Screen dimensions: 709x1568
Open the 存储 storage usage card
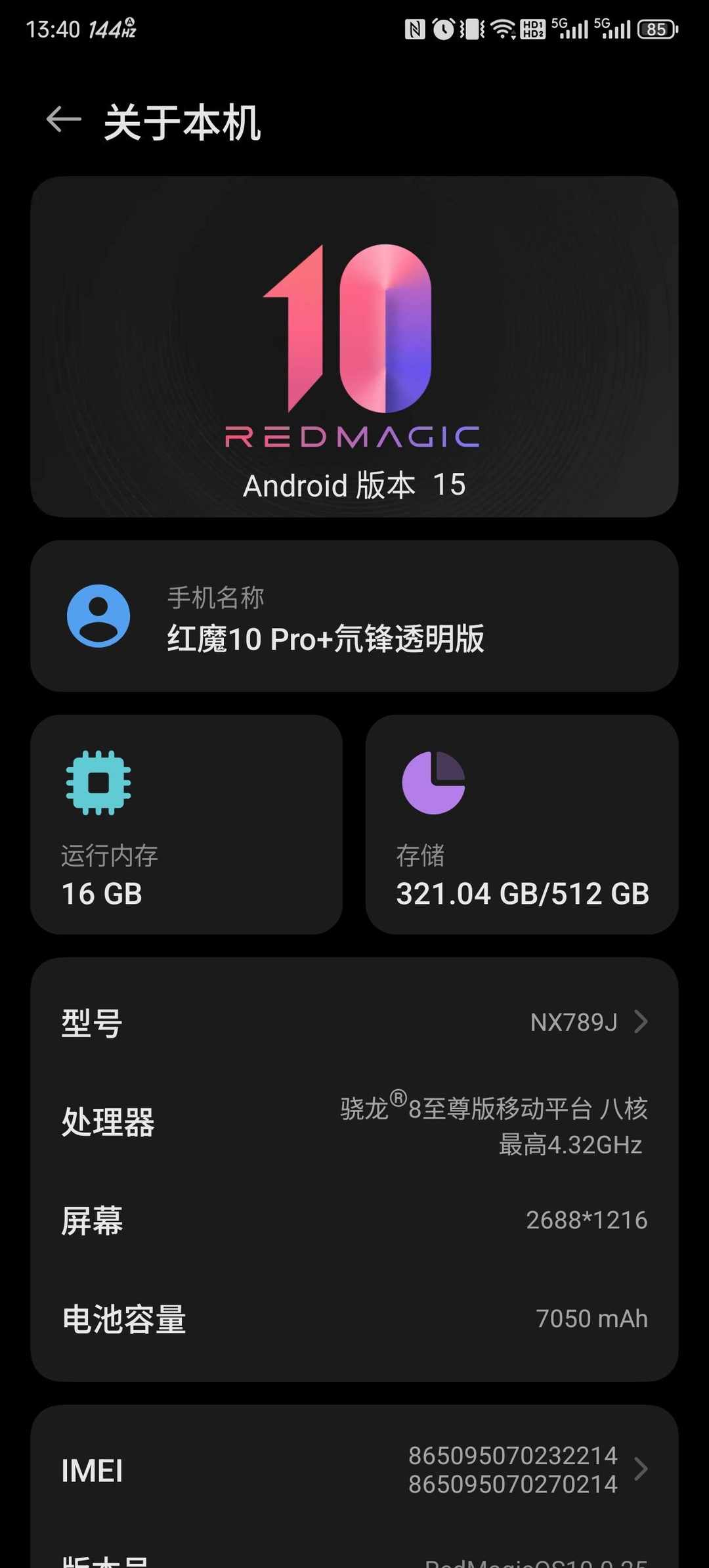522,824
